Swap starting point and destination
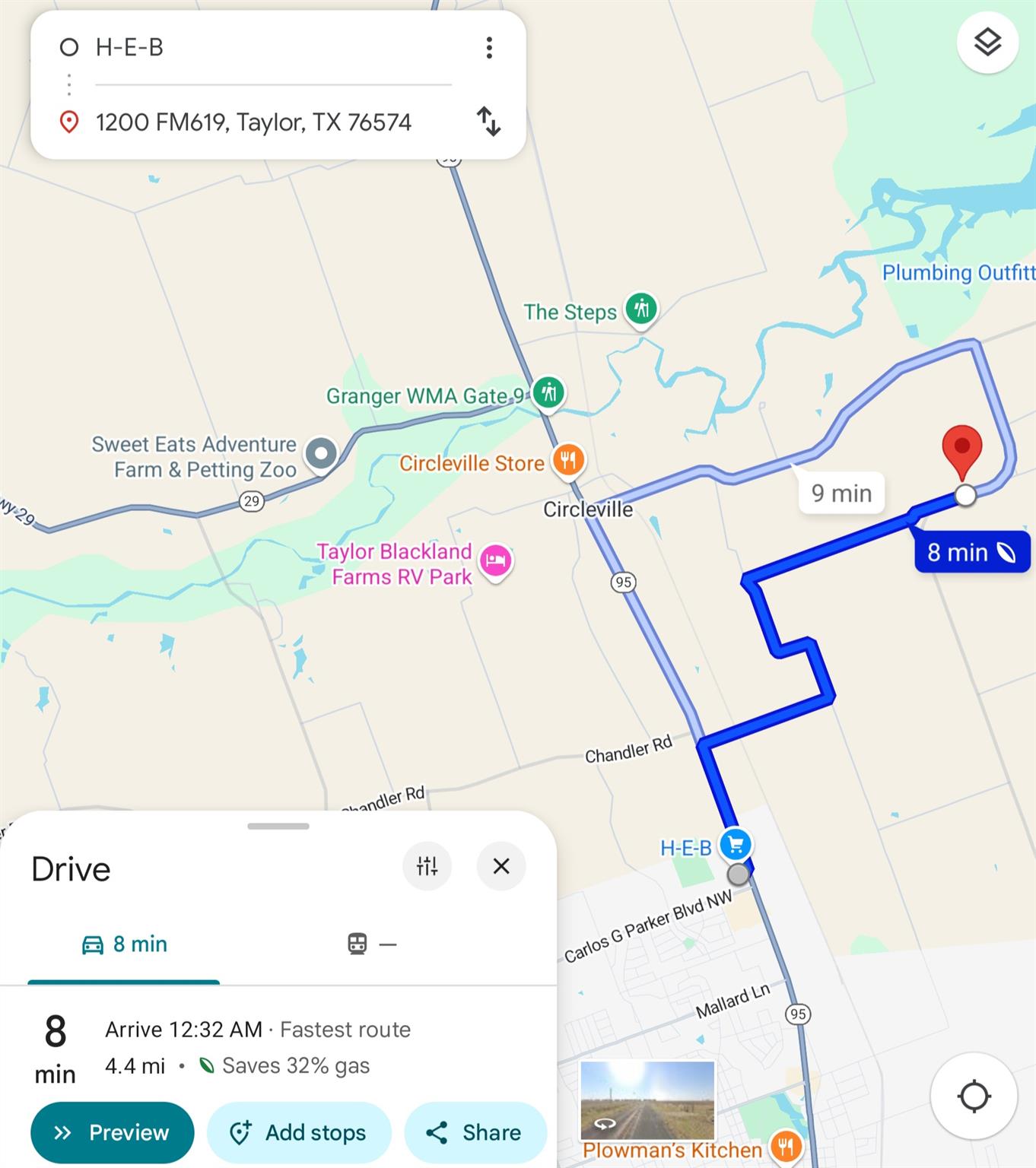Screen dimensions: 1036x1168 (488, 122)
